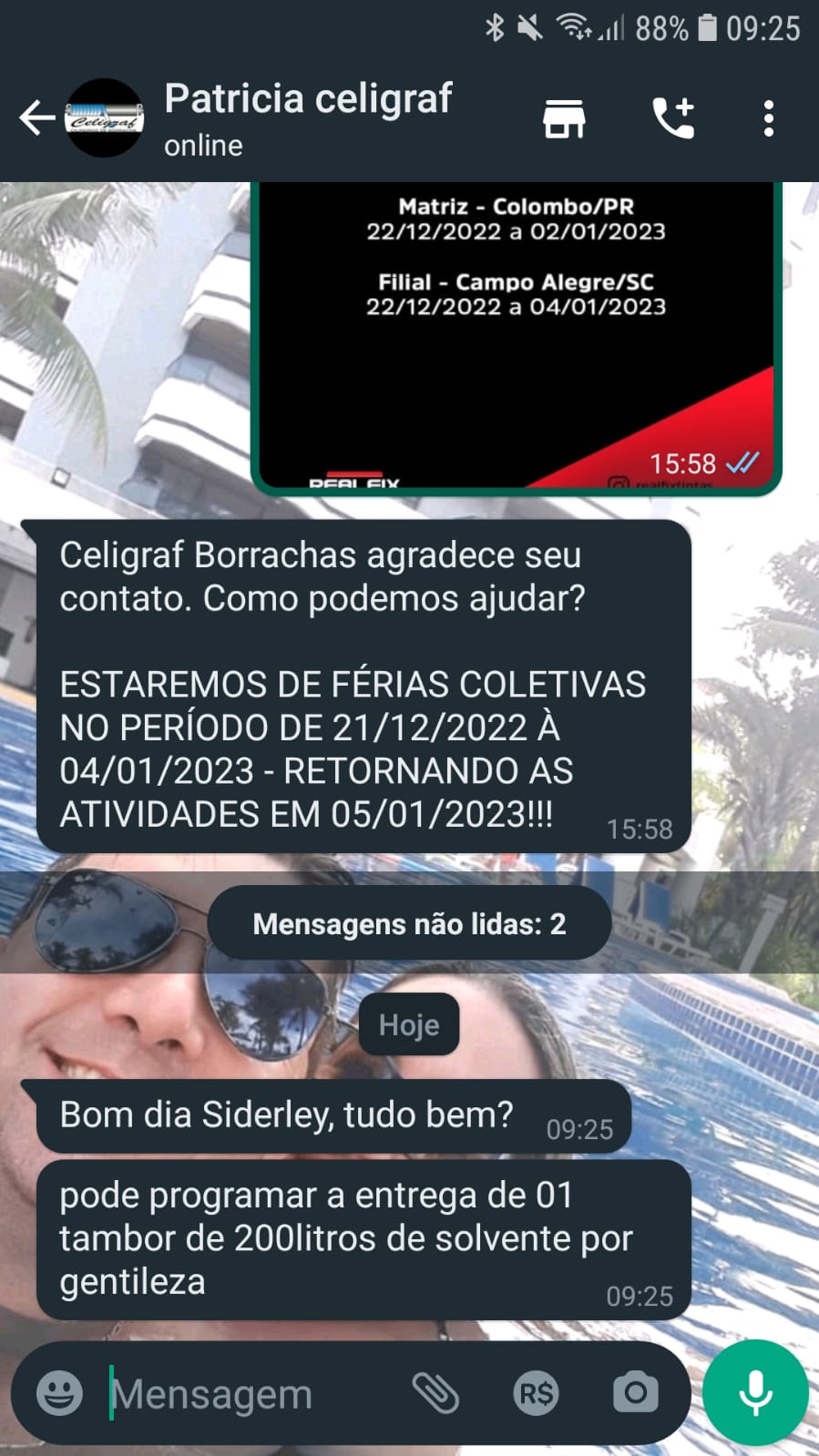Go back to the chat list
Screen dimensions: 819x1456
36,118
